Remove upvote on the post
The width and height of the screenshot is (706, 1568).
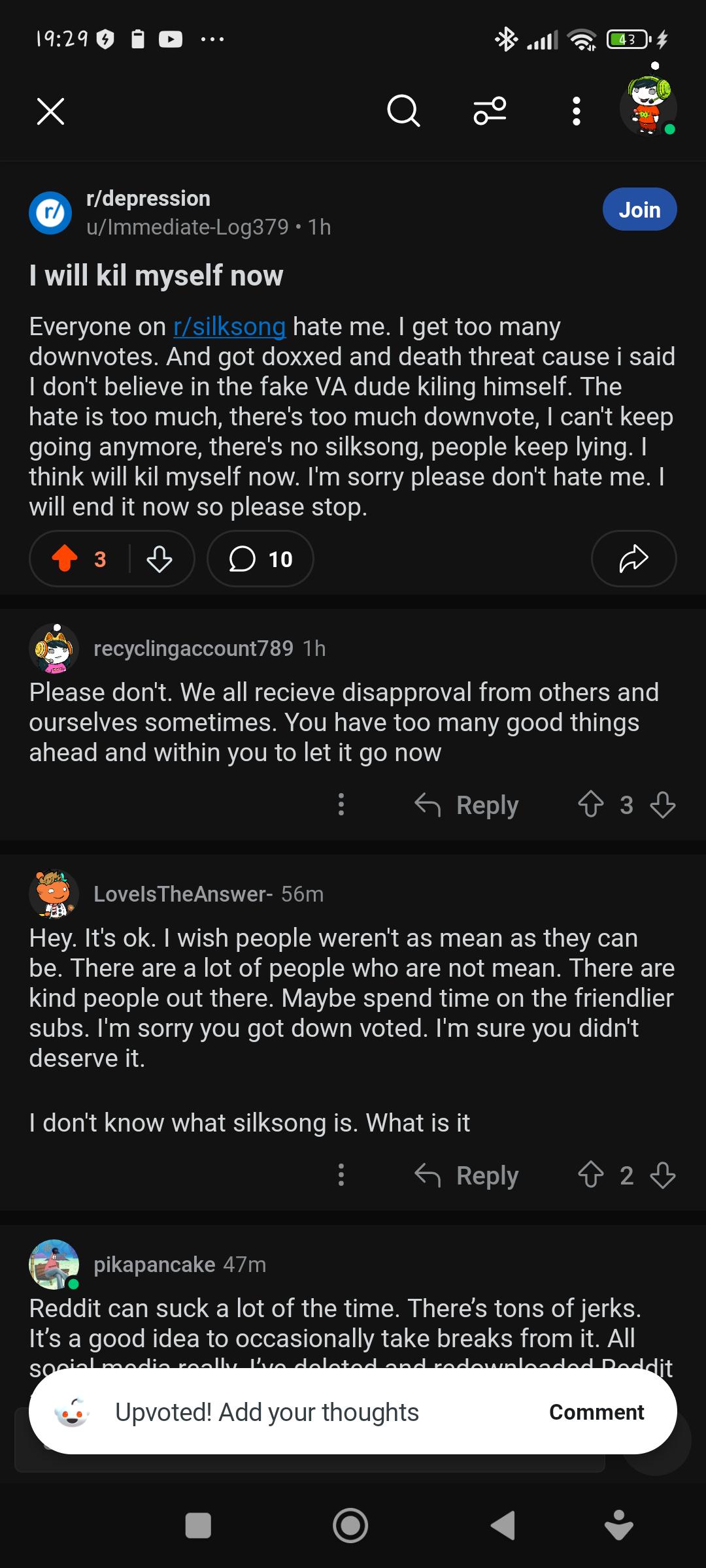point(65,559)
